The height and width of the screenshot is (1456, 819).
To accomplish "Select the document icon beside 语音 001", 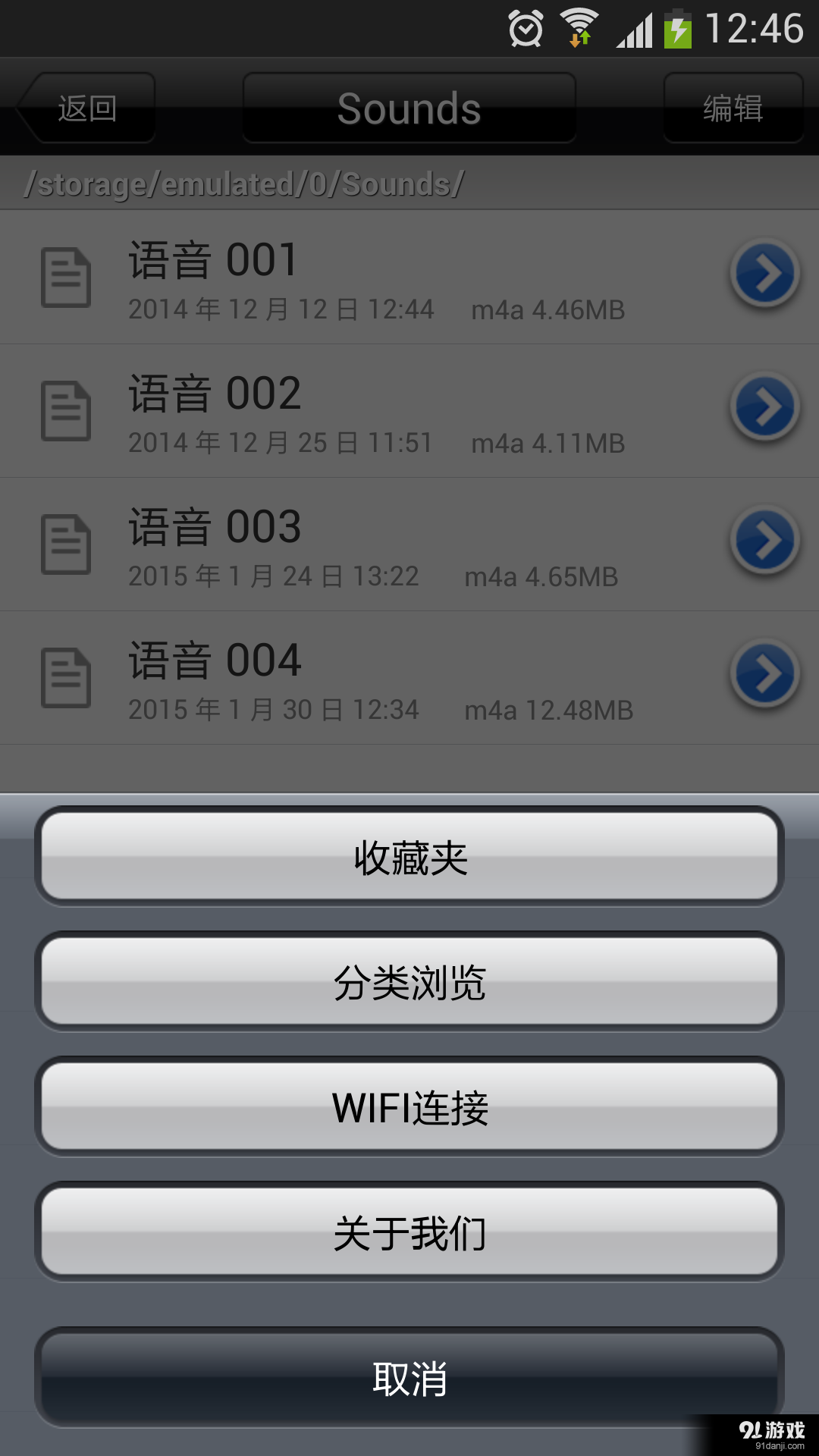I will click(67, 277).
